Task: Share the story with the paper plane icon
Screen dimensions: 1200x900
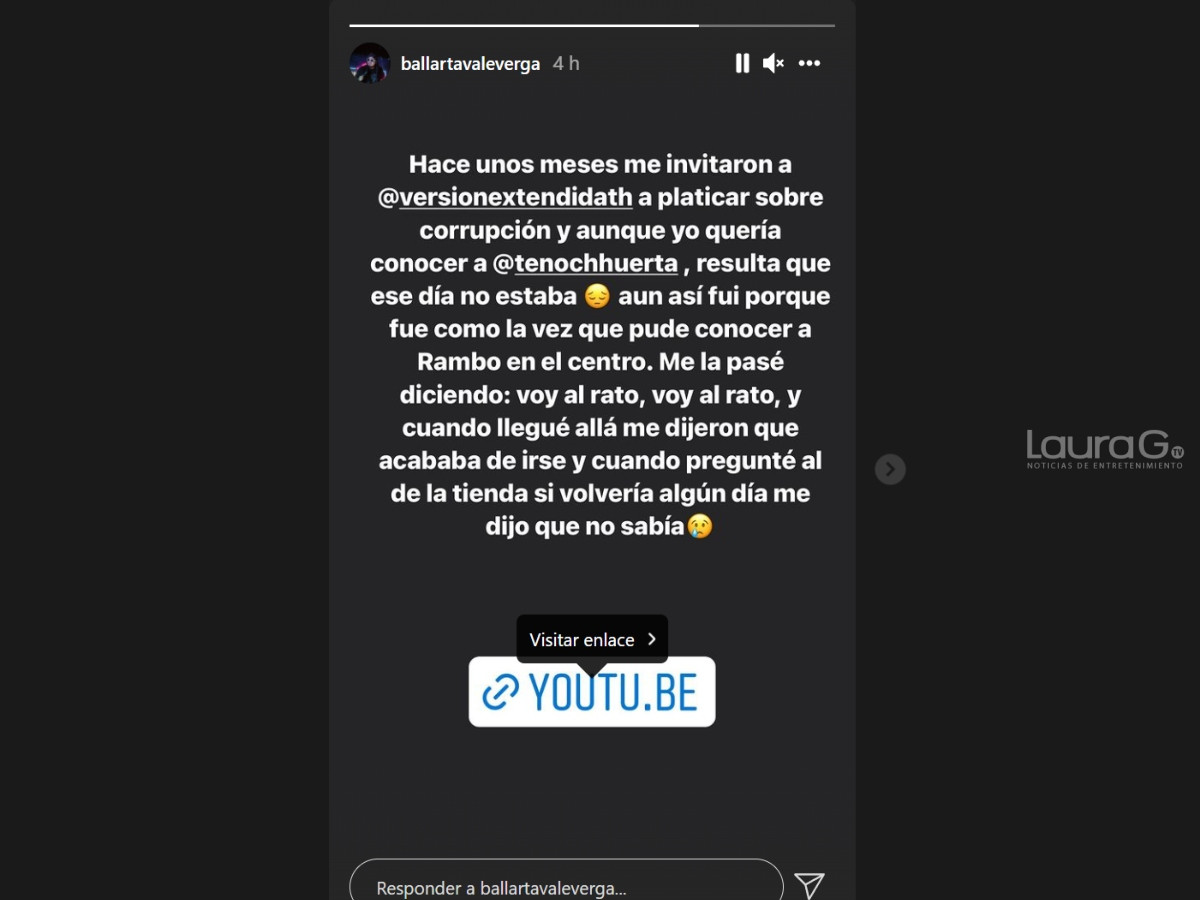Action: tap(809, 885)
